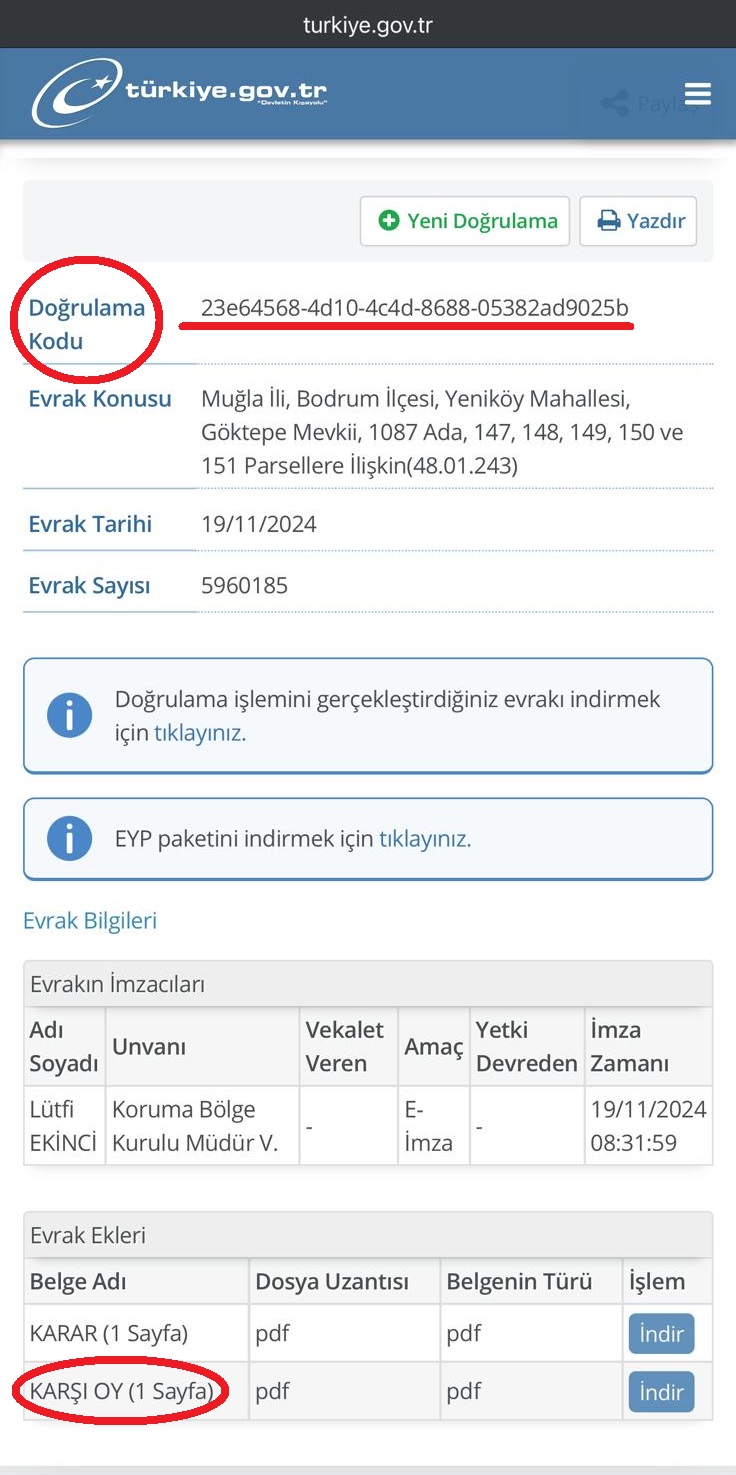The width and height of the screenshot is (736, 1475).
Task: Open the hamburger menu in the header
Action: [697, 93]
